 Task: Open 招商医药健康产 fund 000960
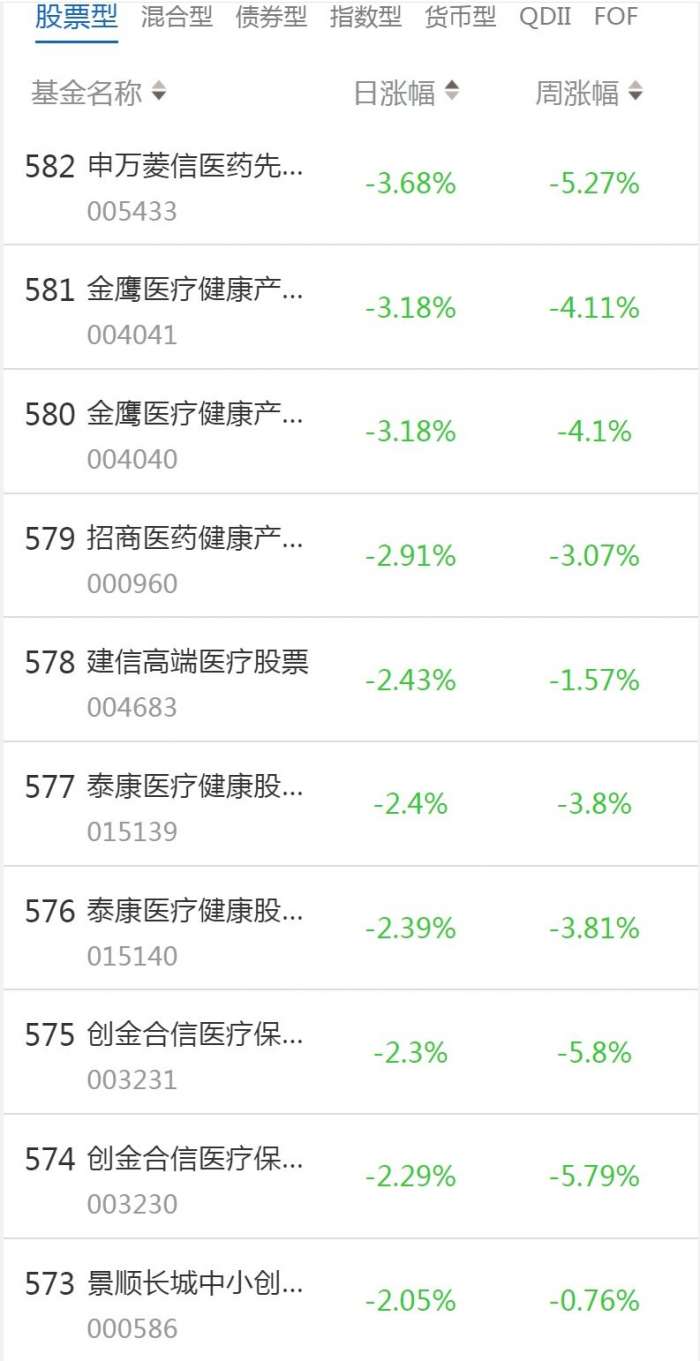pyautogui.click(x=195, y=557)
